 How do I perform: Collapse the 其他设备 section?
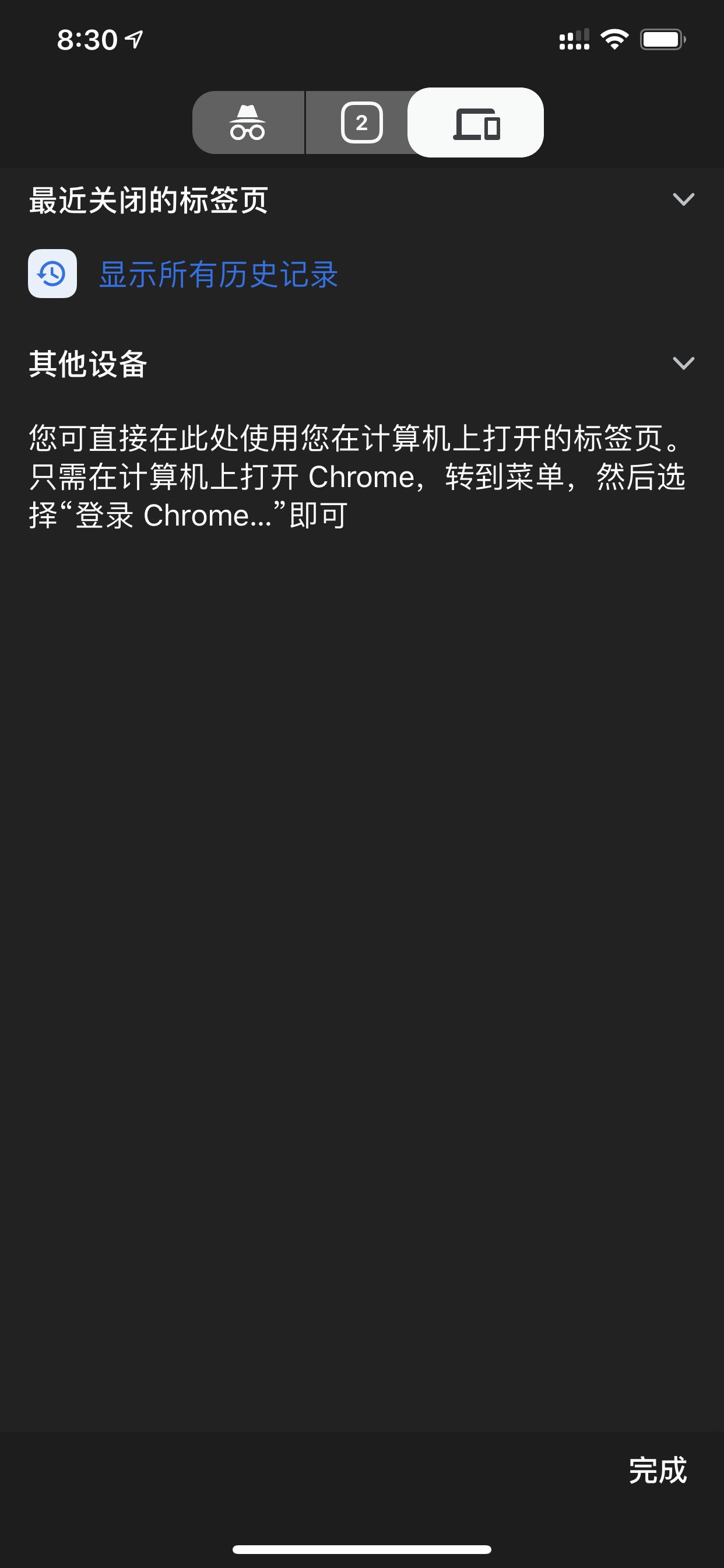[x=683, y=363]
